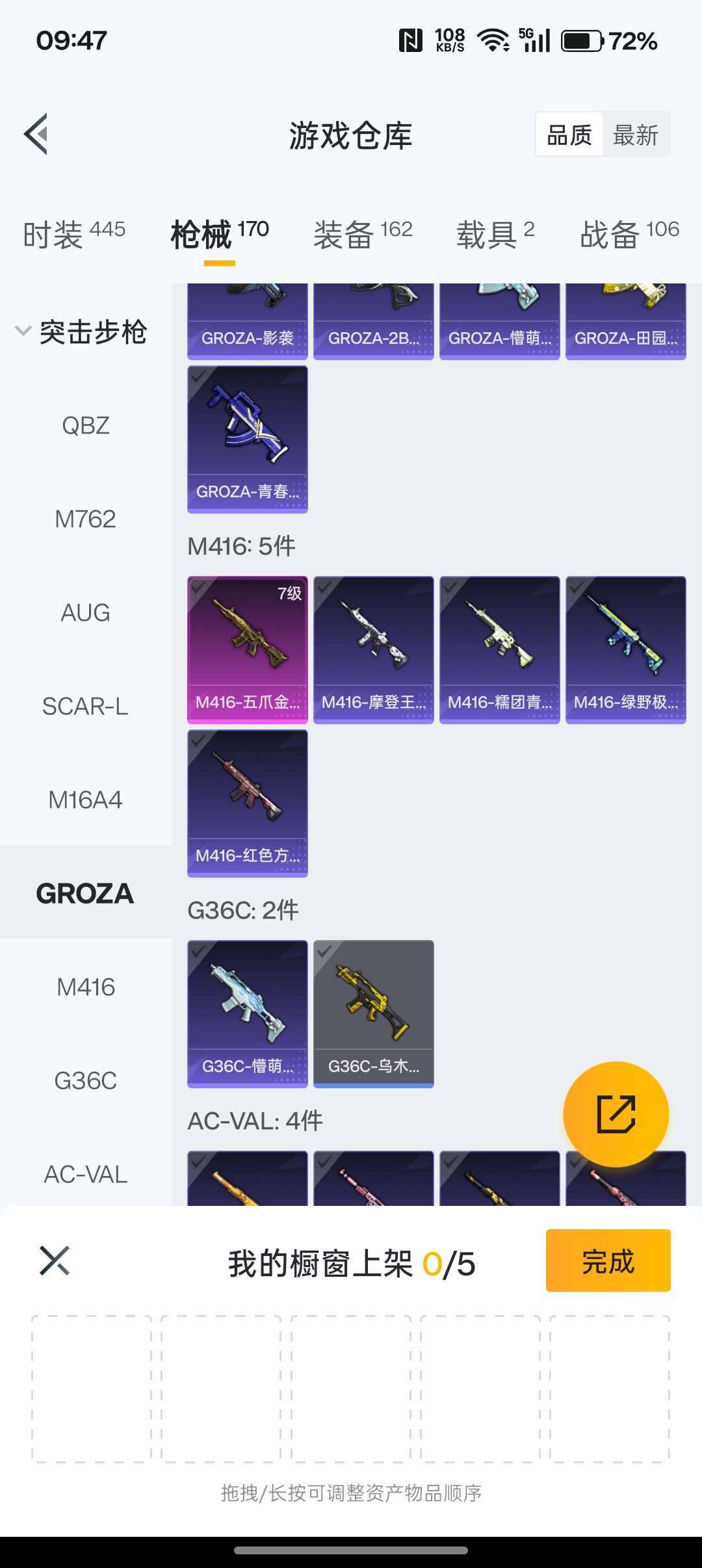Open the 战备 tab

[629, 234]
